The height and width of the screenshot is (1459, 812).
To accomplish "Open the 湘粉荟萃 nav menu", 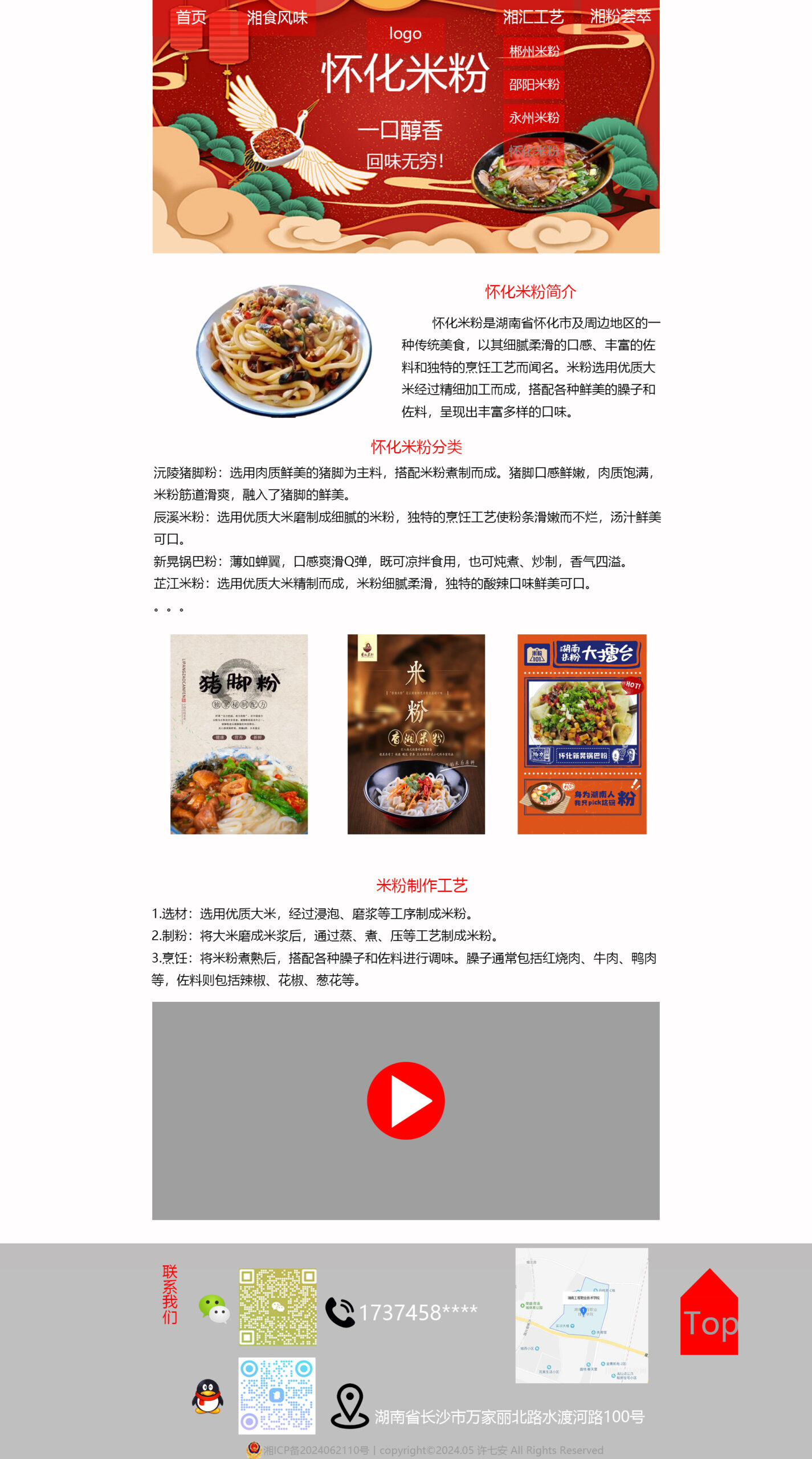I will click(x=620, y=17).
